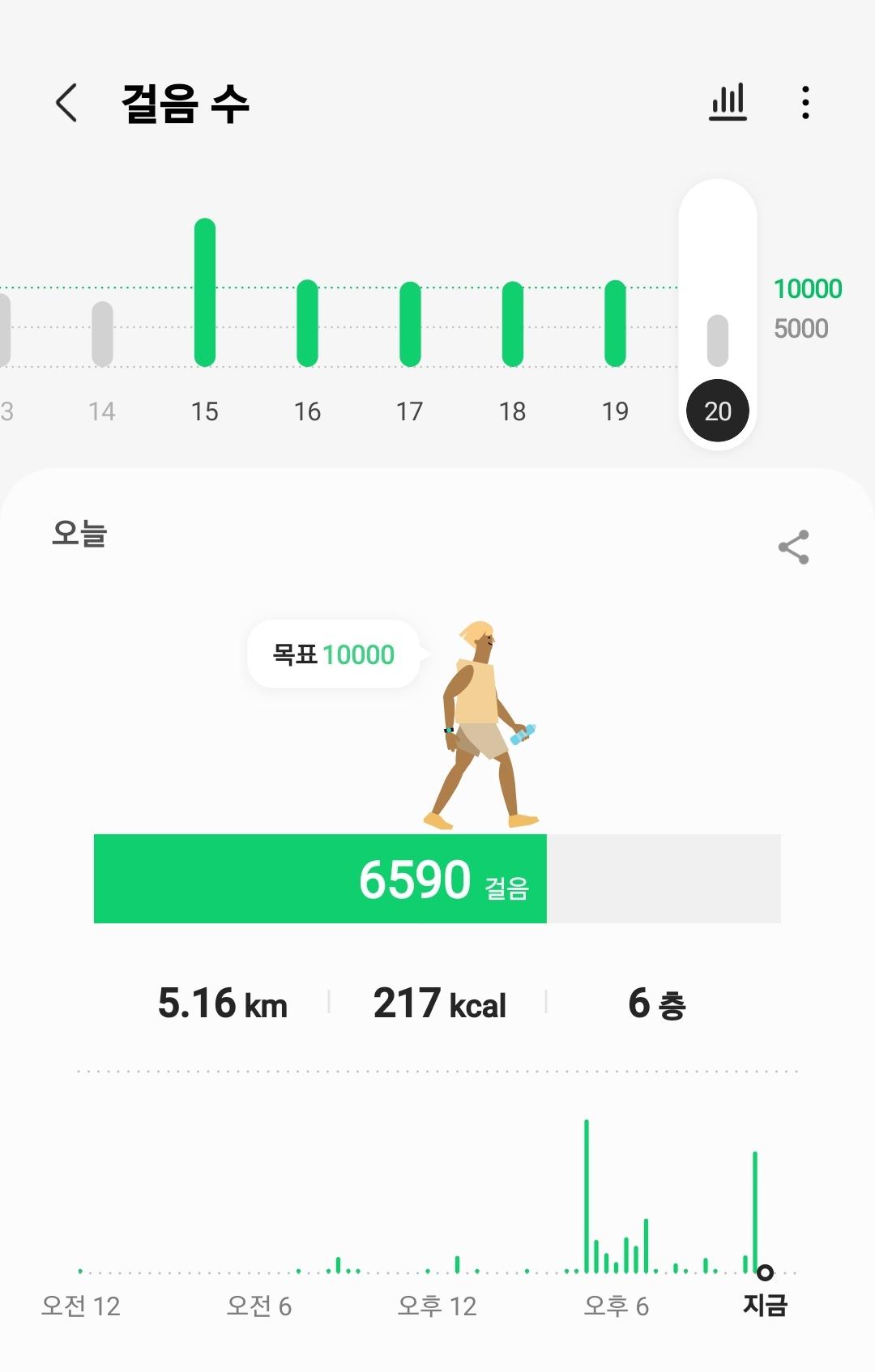Go back from the 걸음 수 screen
The image size is (875, 1372).
click(x=66, y=103)
